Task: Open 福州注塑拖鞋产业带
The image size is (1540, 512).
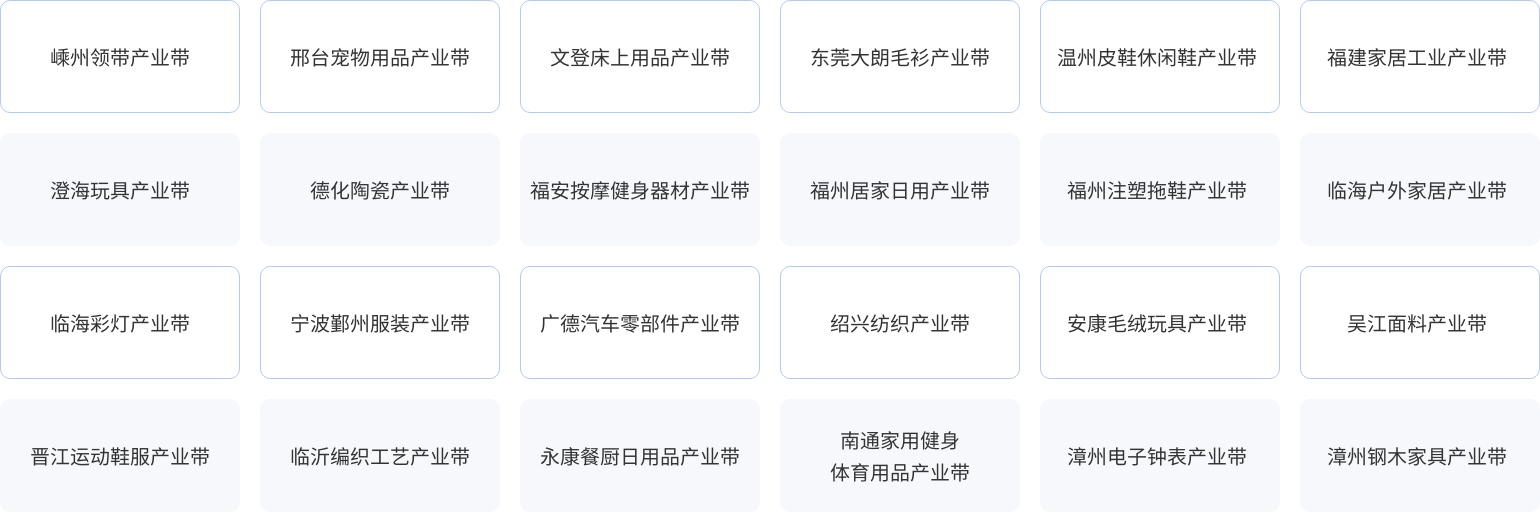Action: pyautogui.click(x=1160, y=190)
